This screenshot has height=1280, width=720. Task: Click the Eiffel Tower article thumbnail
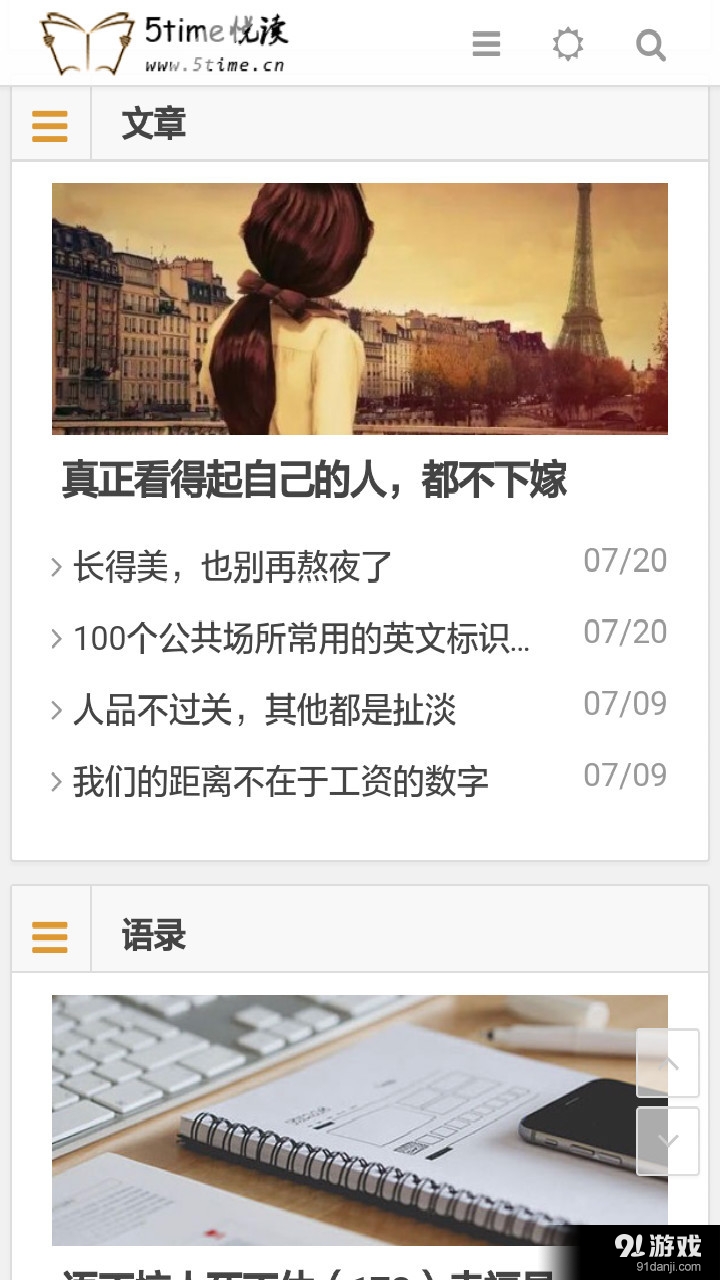pyautogui.click(x=360, y=309)
